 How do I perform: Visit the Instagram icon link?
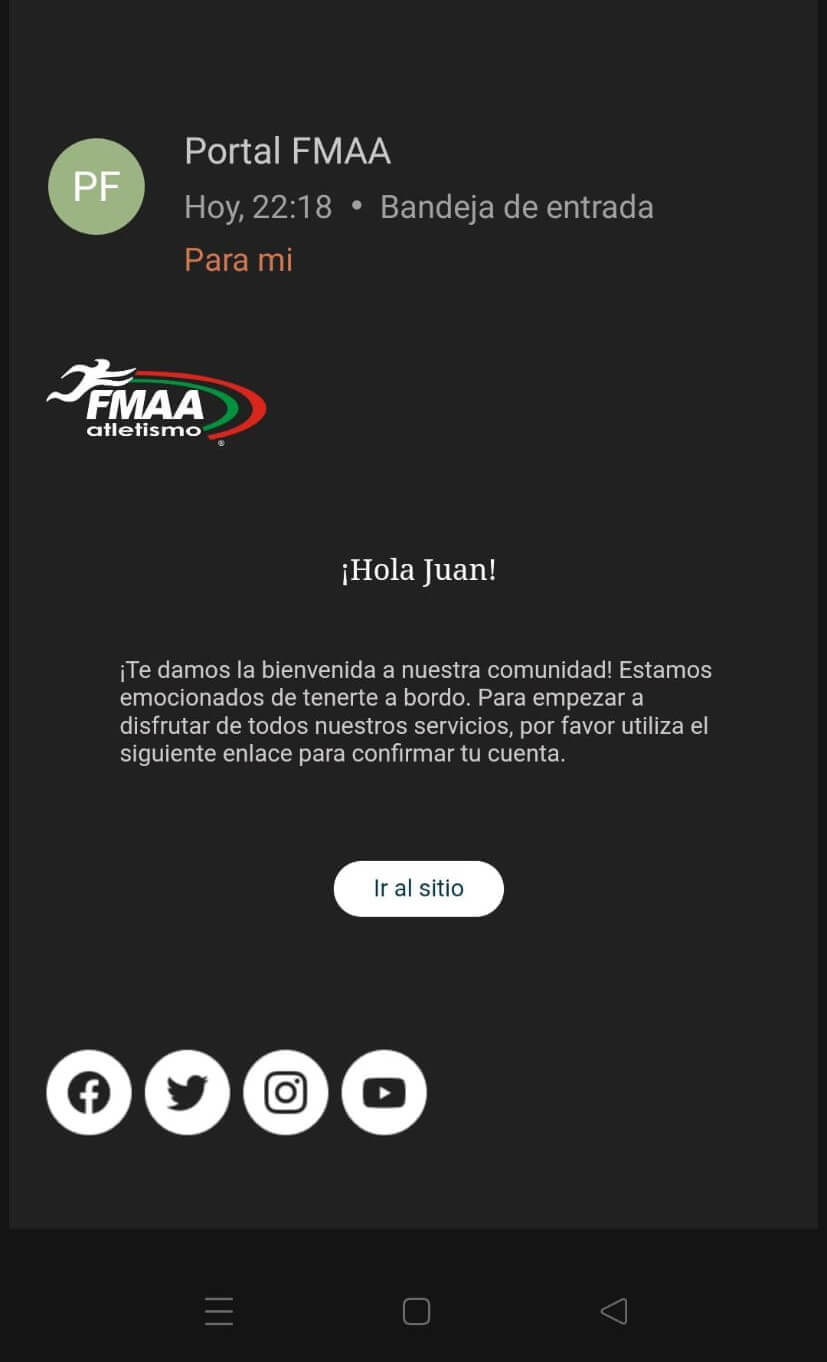pos(286,1092)
